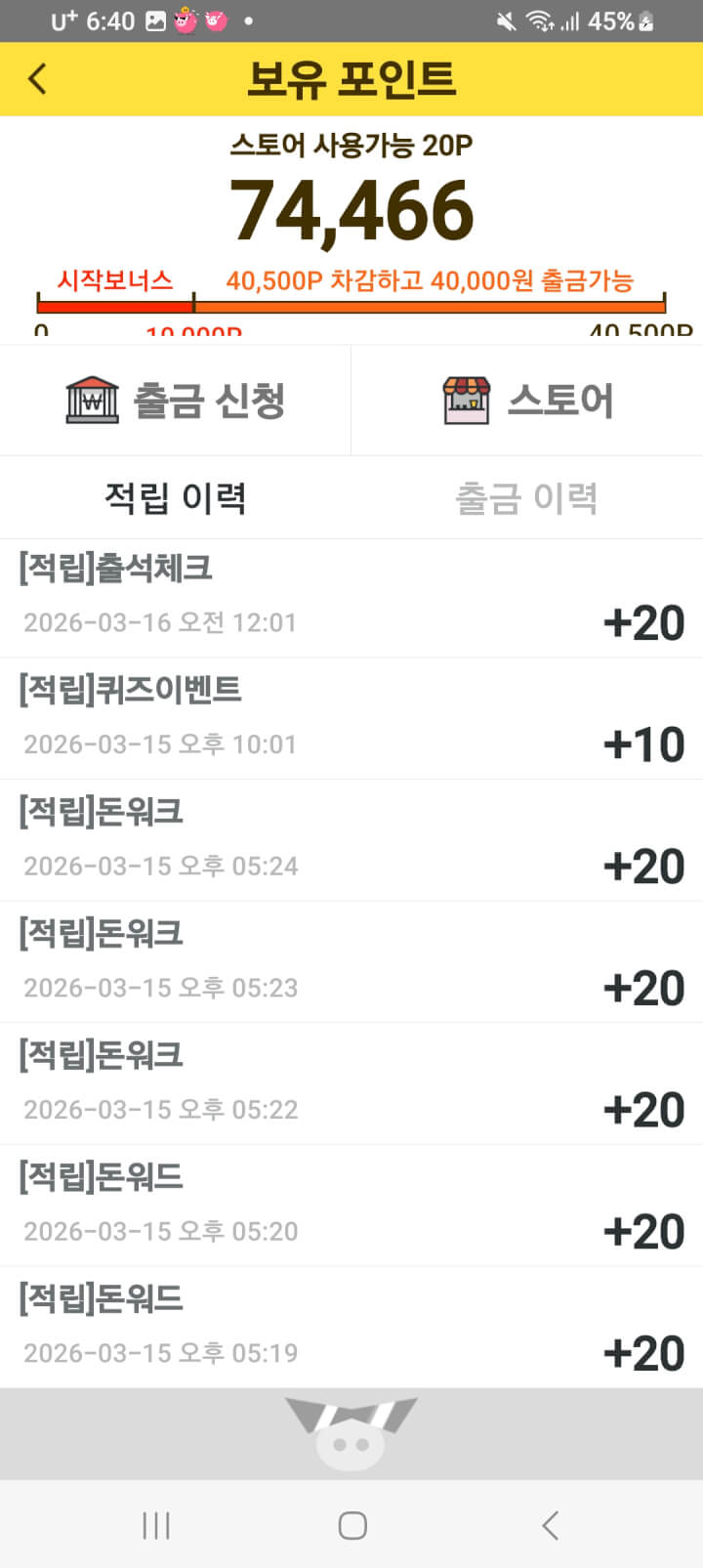Open recent apps in the navigation bar
Viewport: 703px width, 1568px height.
pos(156,1525)
